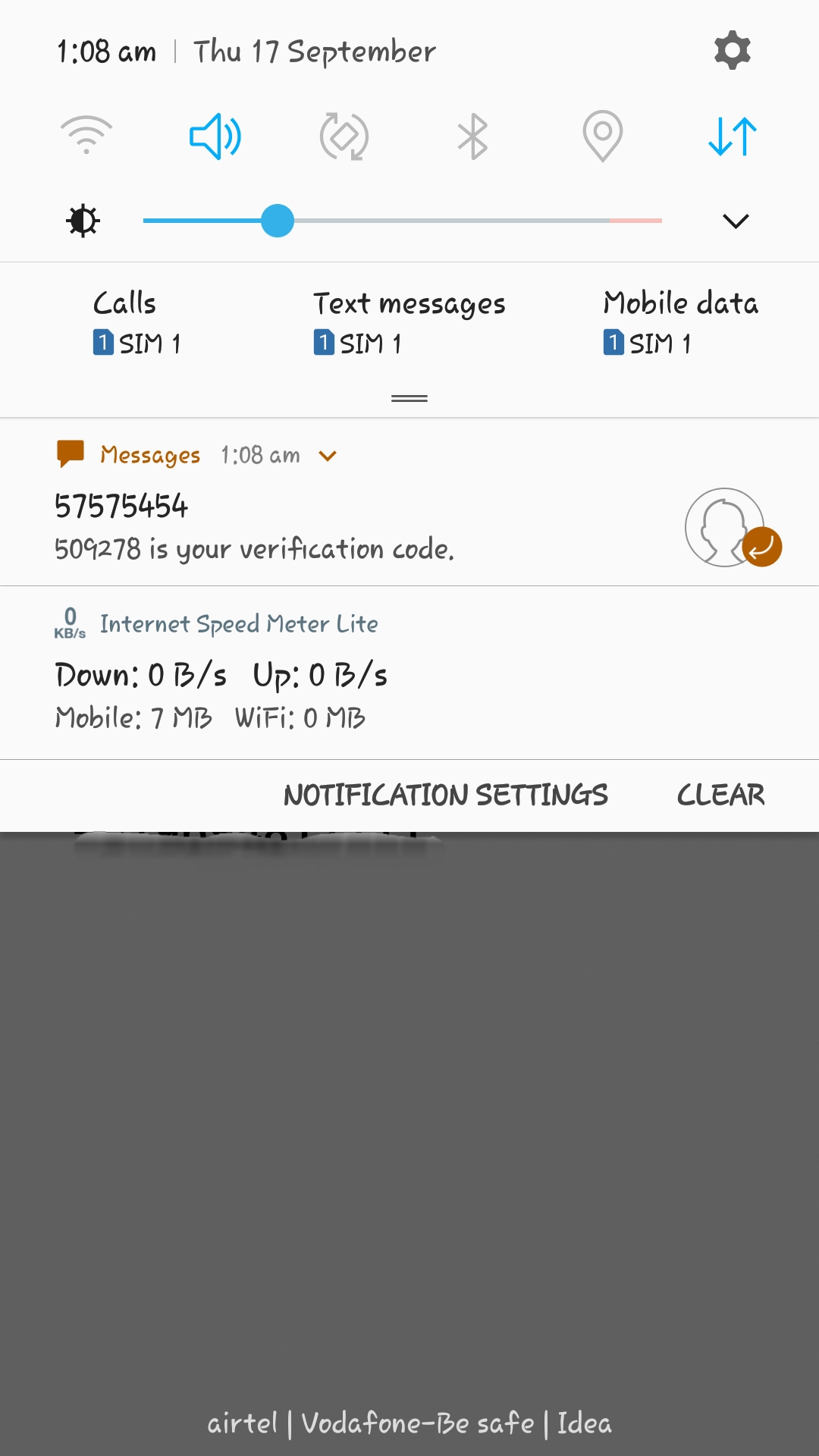The height and width of the screenshot is (1456, 819).
Task: Open Notification Settings
Action: coord(444,795)
